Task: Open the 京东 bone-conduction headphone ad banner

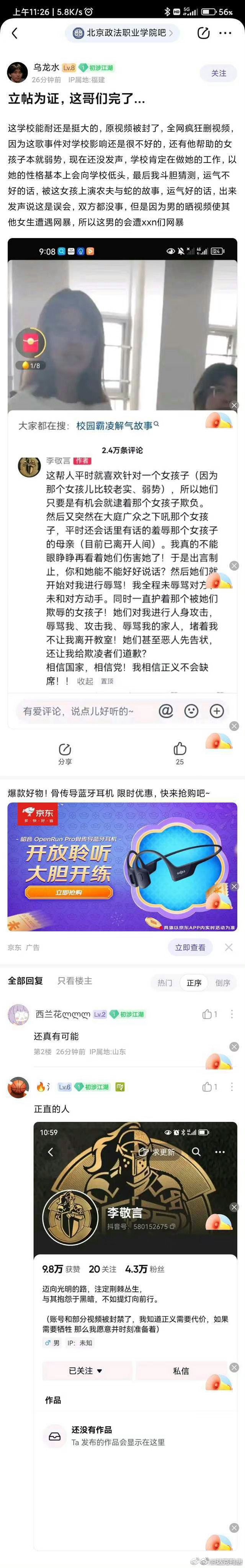Action: click(x=122, y=866)
